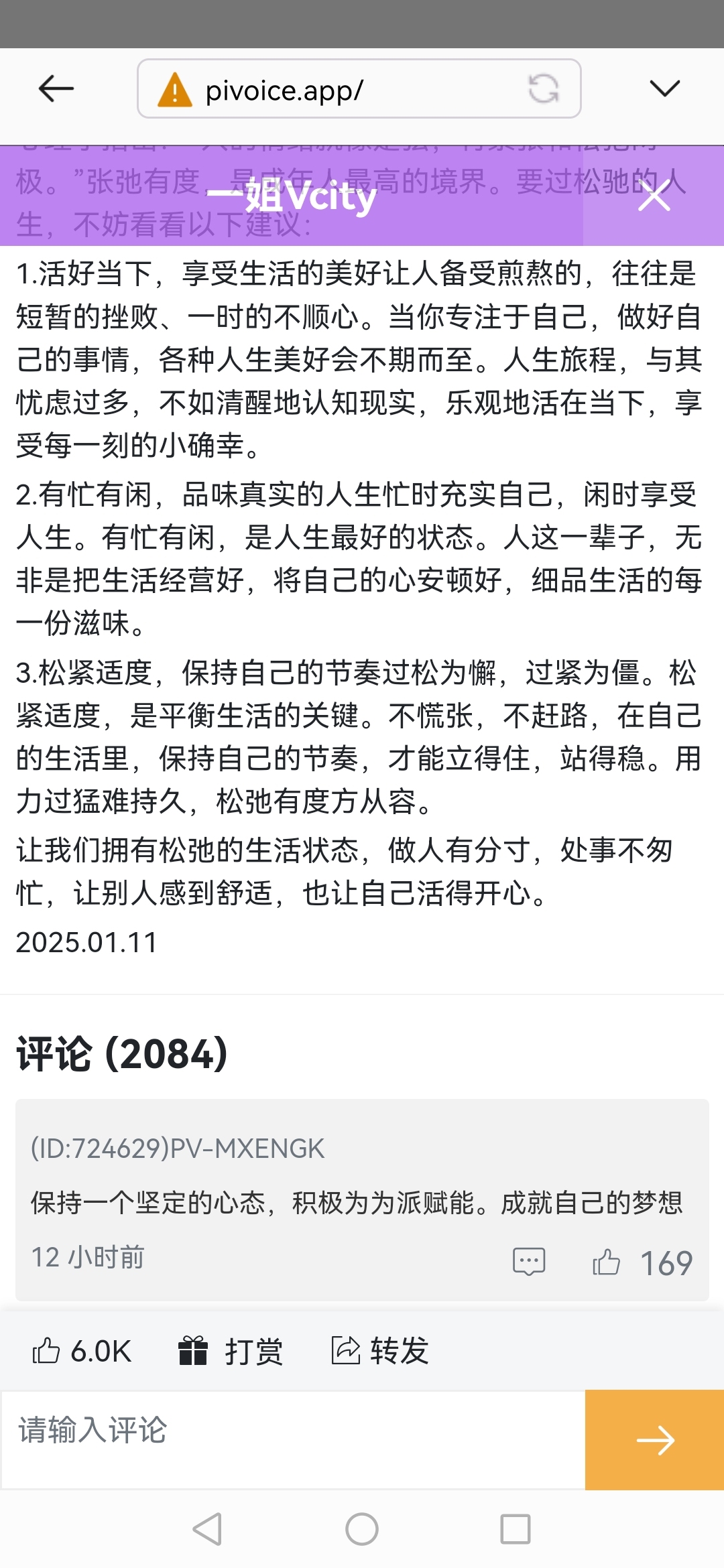Viewport: 724px width, 1568px height.
Task: Like PV-MXENGK's comment
Action: click(607, 1262)
